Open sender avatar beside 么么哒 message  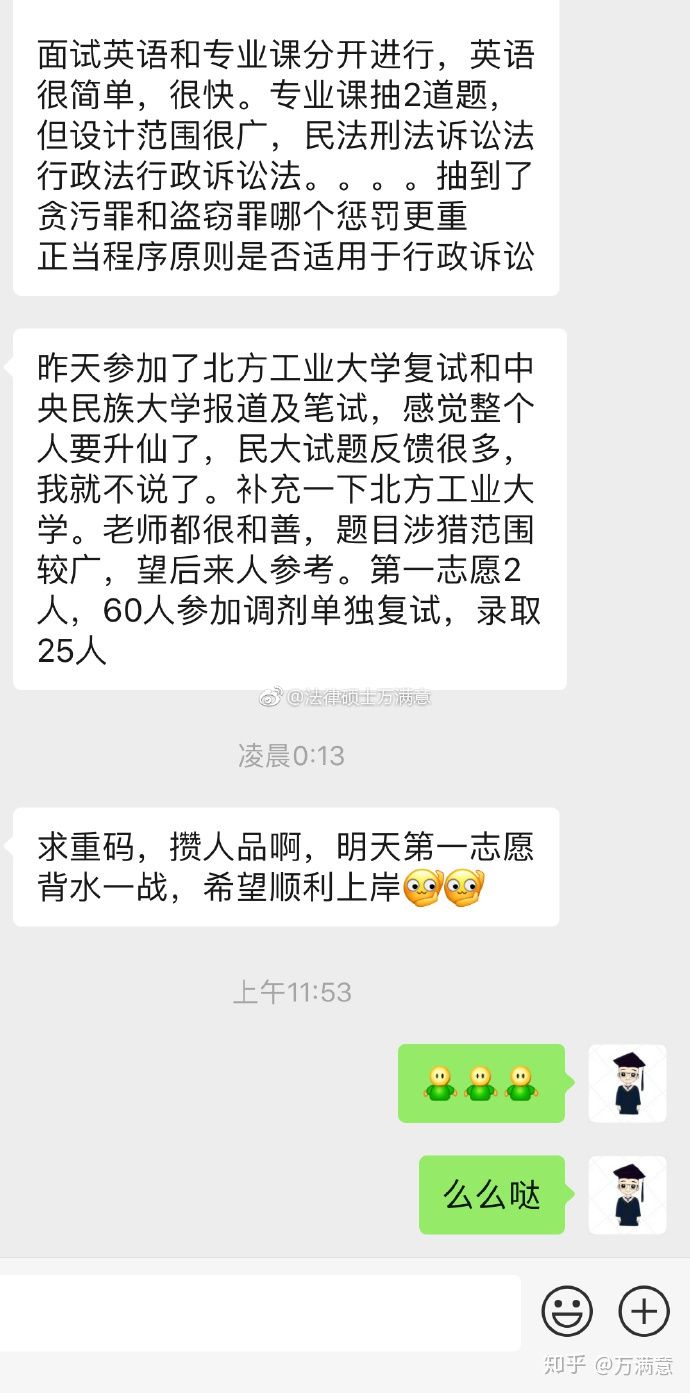tap(627, 1195)
